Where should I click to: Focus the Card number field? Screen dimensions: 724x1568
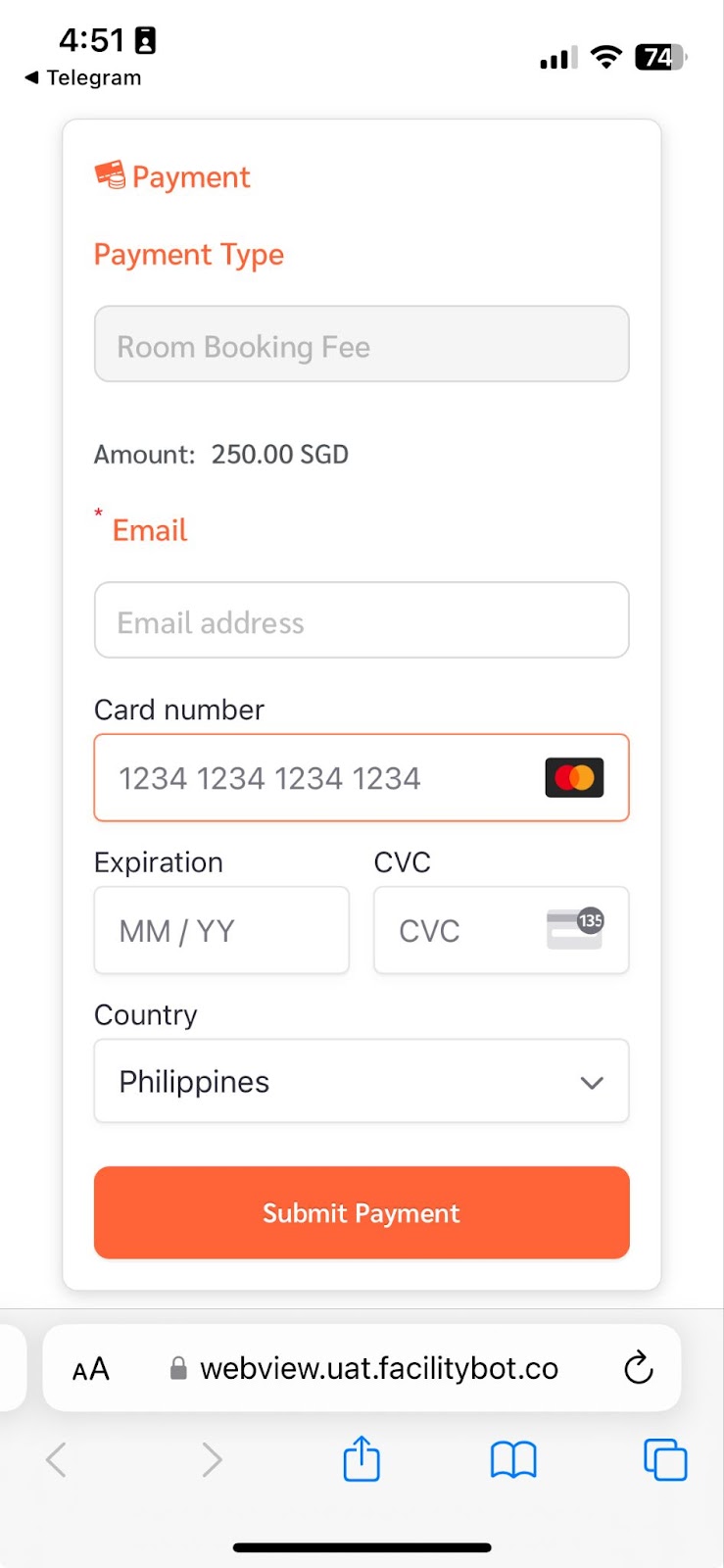[x=362, y=777]
